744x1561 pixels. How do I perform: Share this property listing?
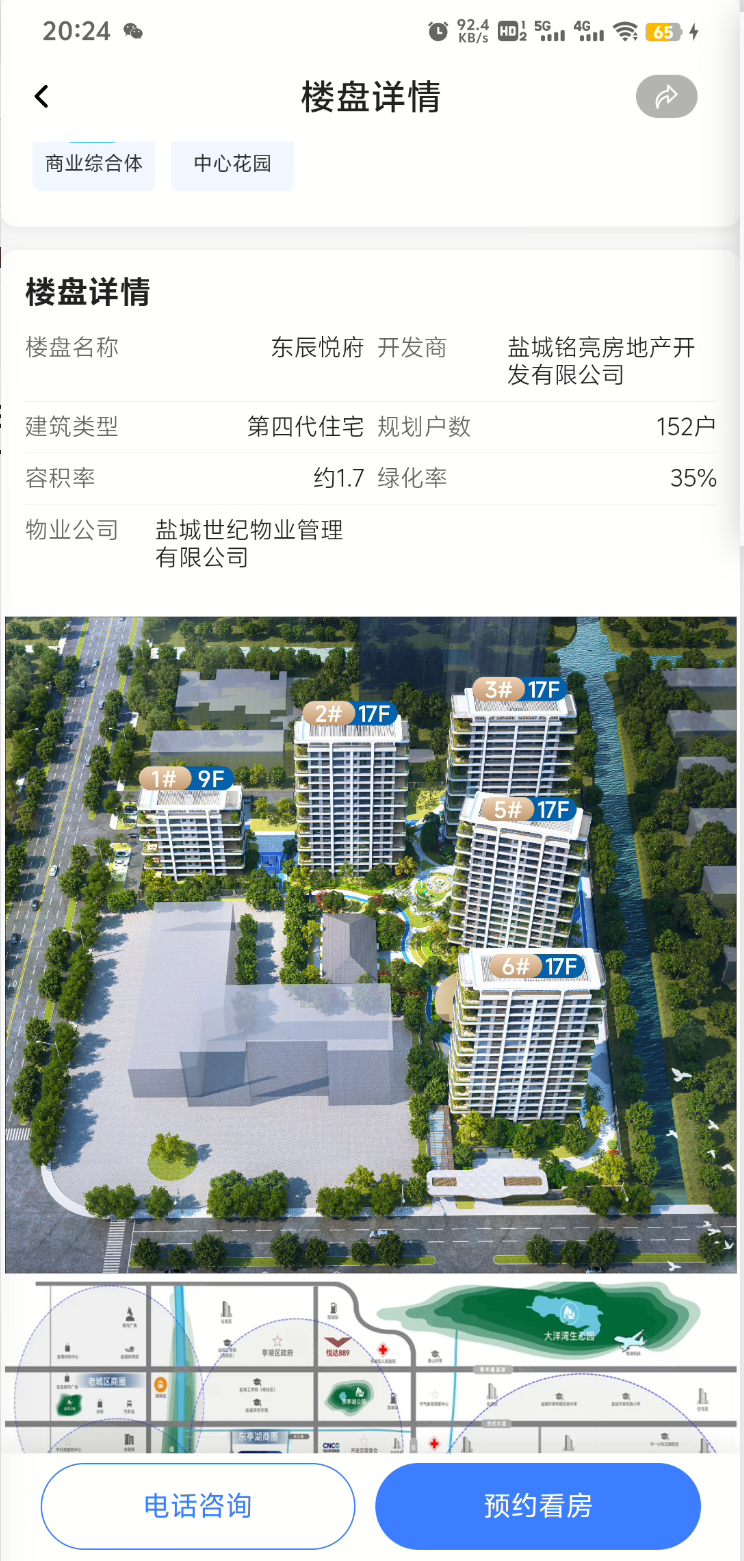tap(666, 97)
